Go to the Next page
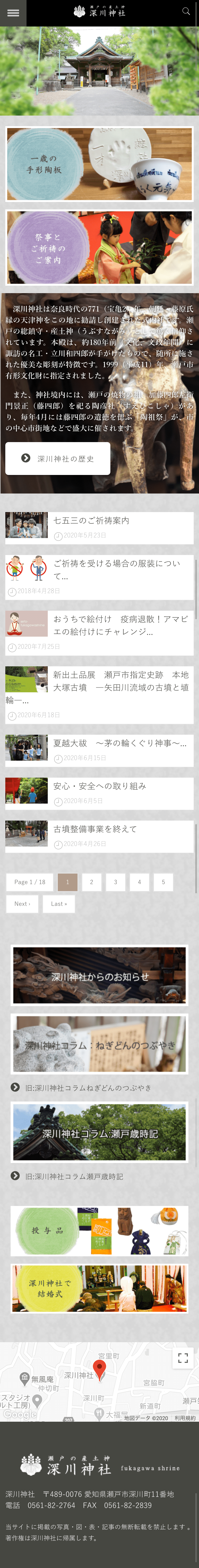 22,904
